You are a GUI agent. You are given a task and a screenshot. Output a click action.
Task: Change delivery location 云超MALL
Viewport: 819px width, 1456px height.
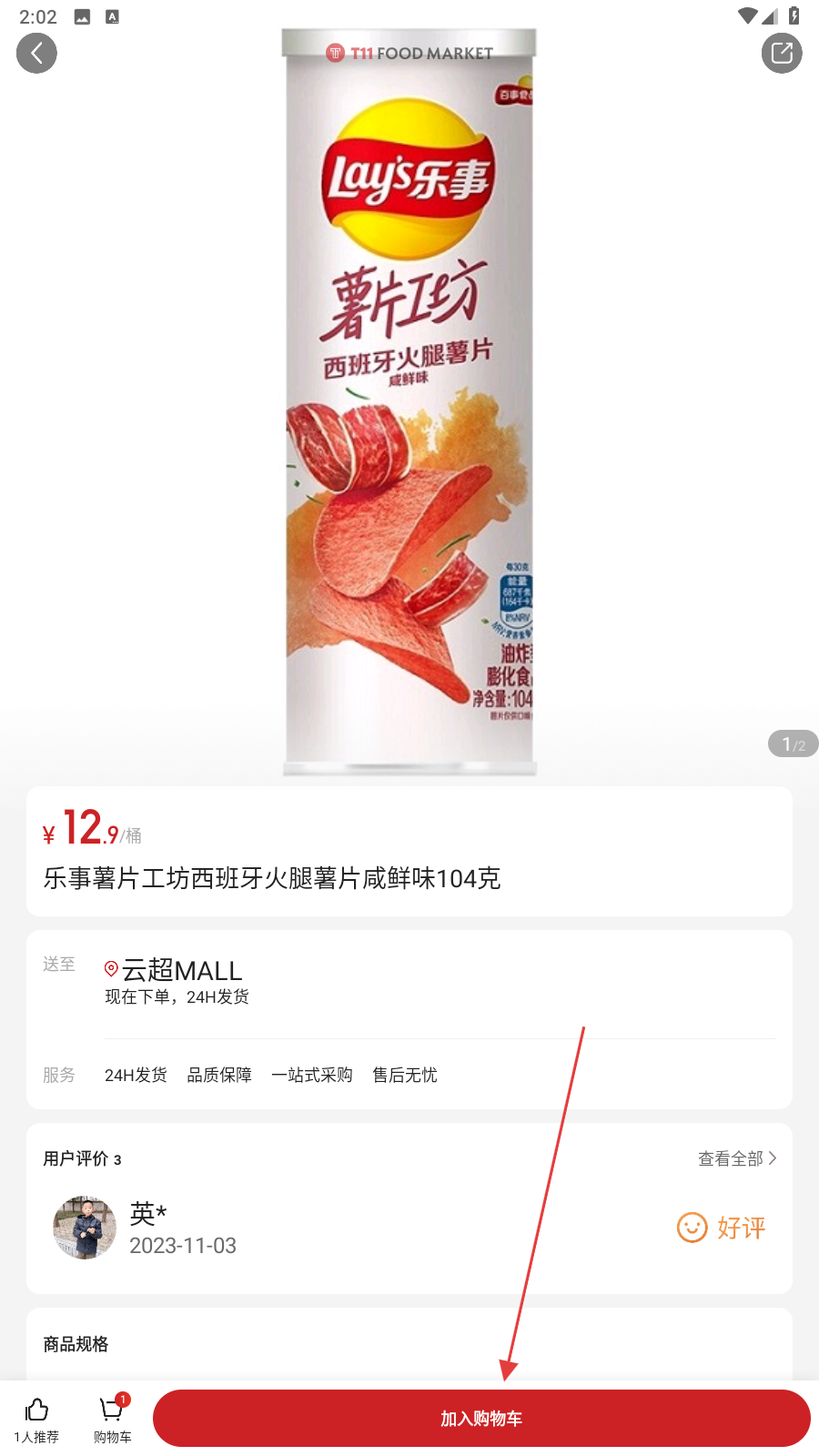pyautogui.click(x=182, y=970)
